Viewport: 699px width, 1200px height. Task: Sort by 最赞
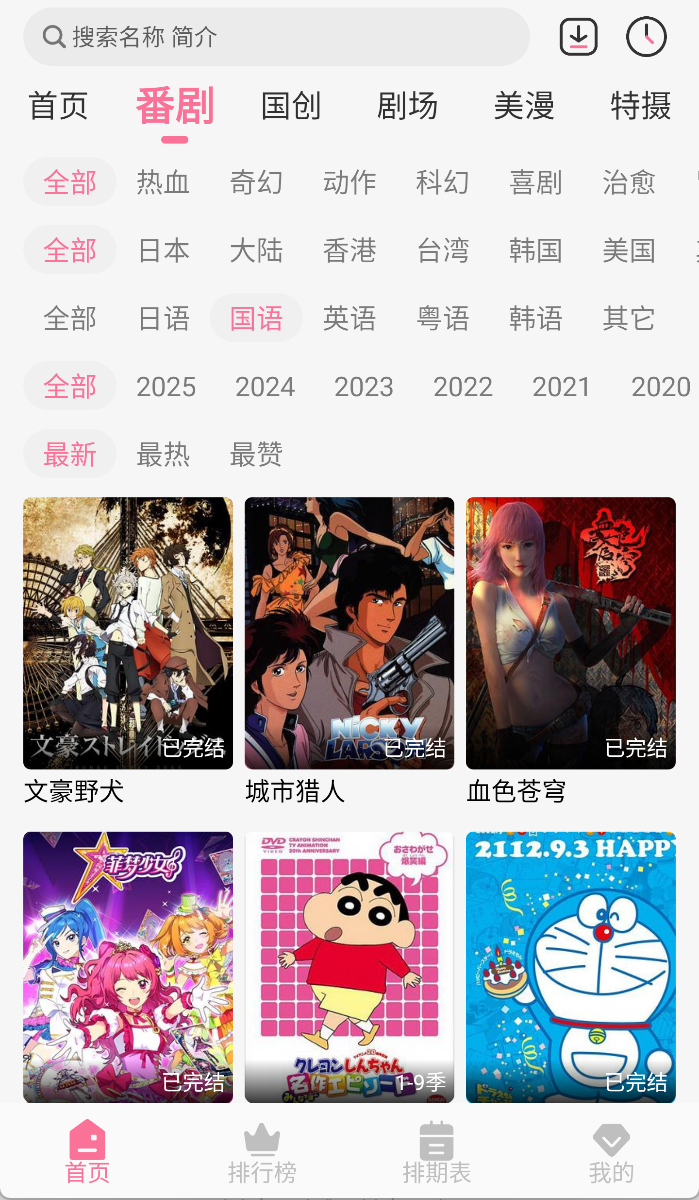tap(256, 455)
